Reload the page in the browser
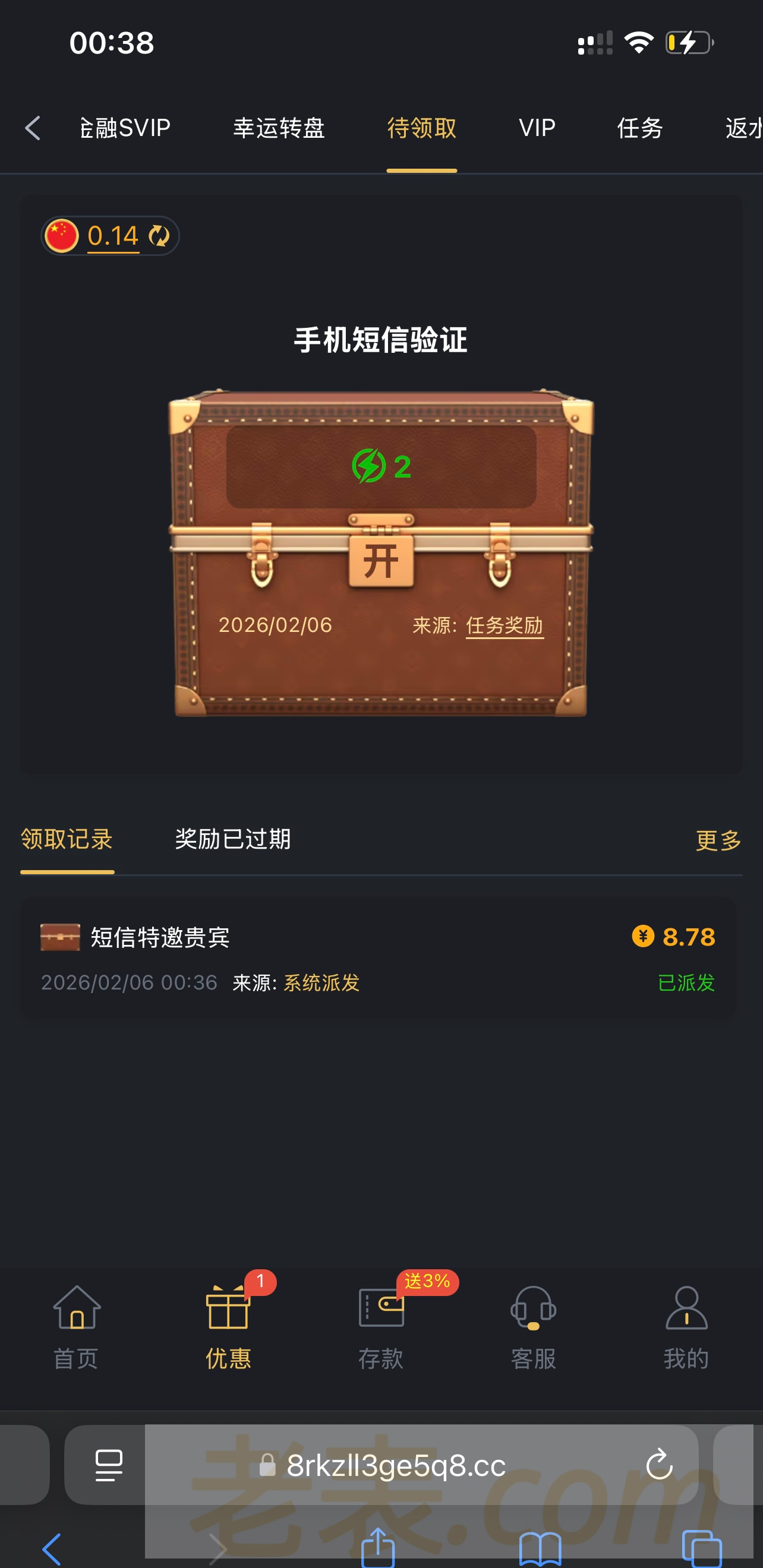 tap(659, 1465)
